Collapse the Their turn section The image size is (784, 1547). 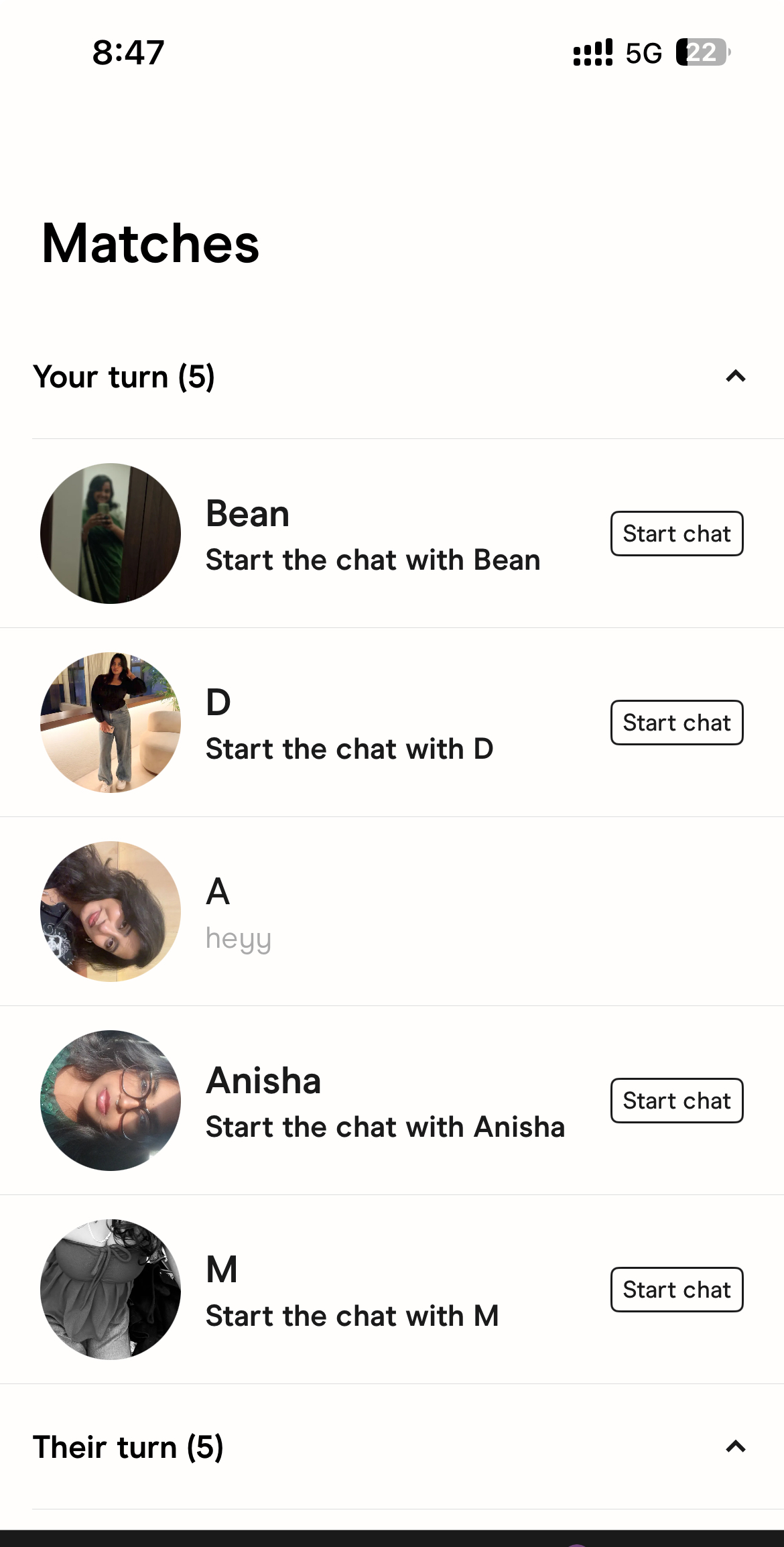(735, 1446)
